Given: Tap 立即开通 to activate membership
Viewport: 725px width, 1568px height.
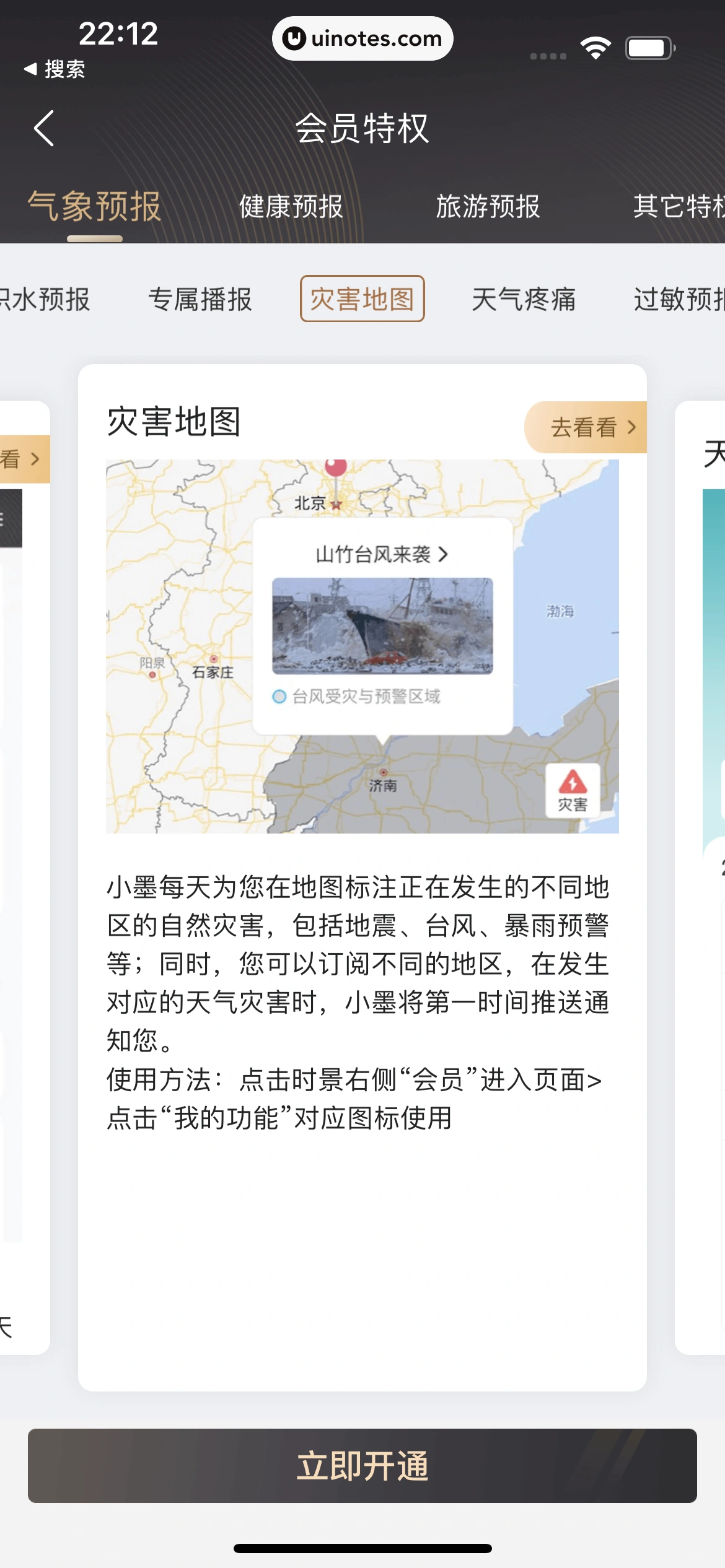Looking at the screenshot, I should [x=362, y=1466].
